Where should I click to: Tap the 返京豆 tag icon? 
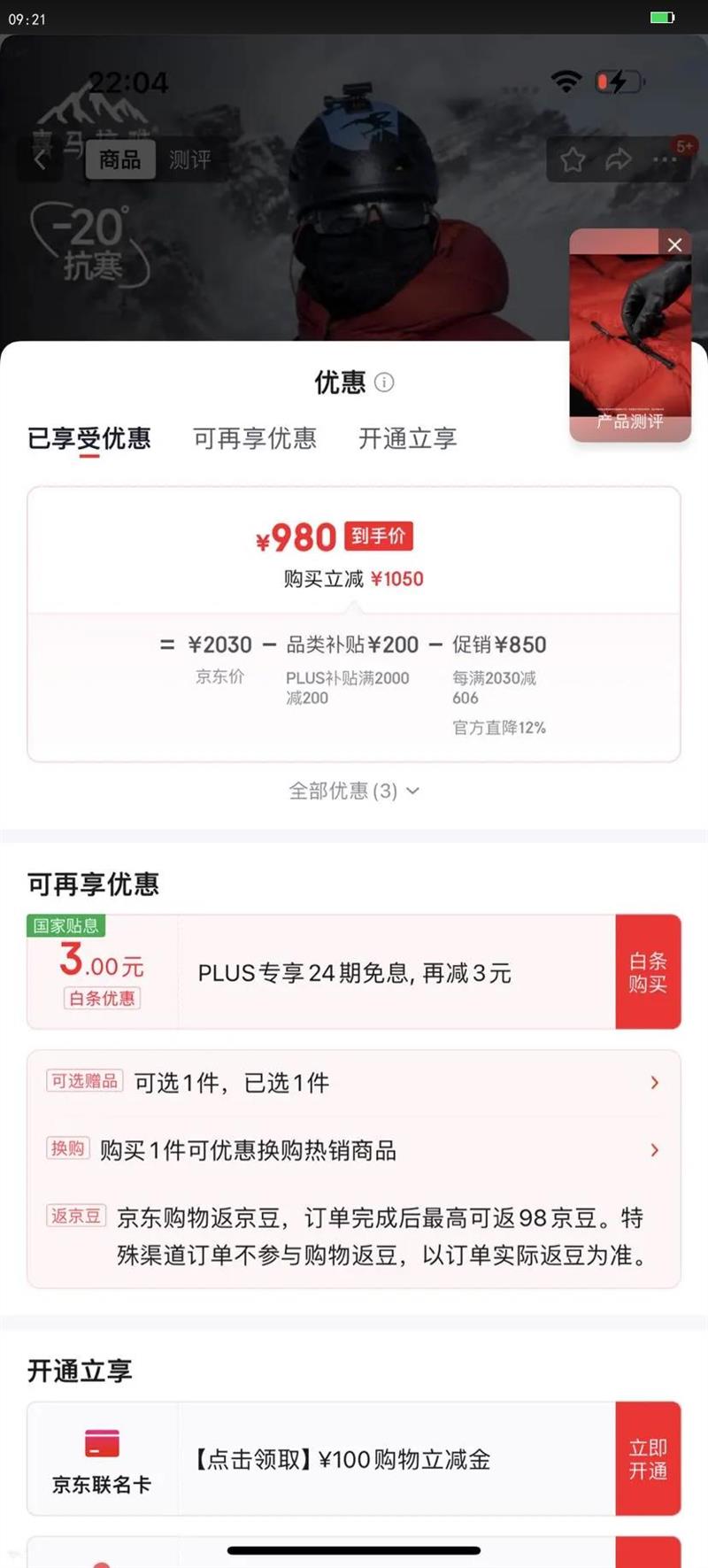tap(75, 1217)
